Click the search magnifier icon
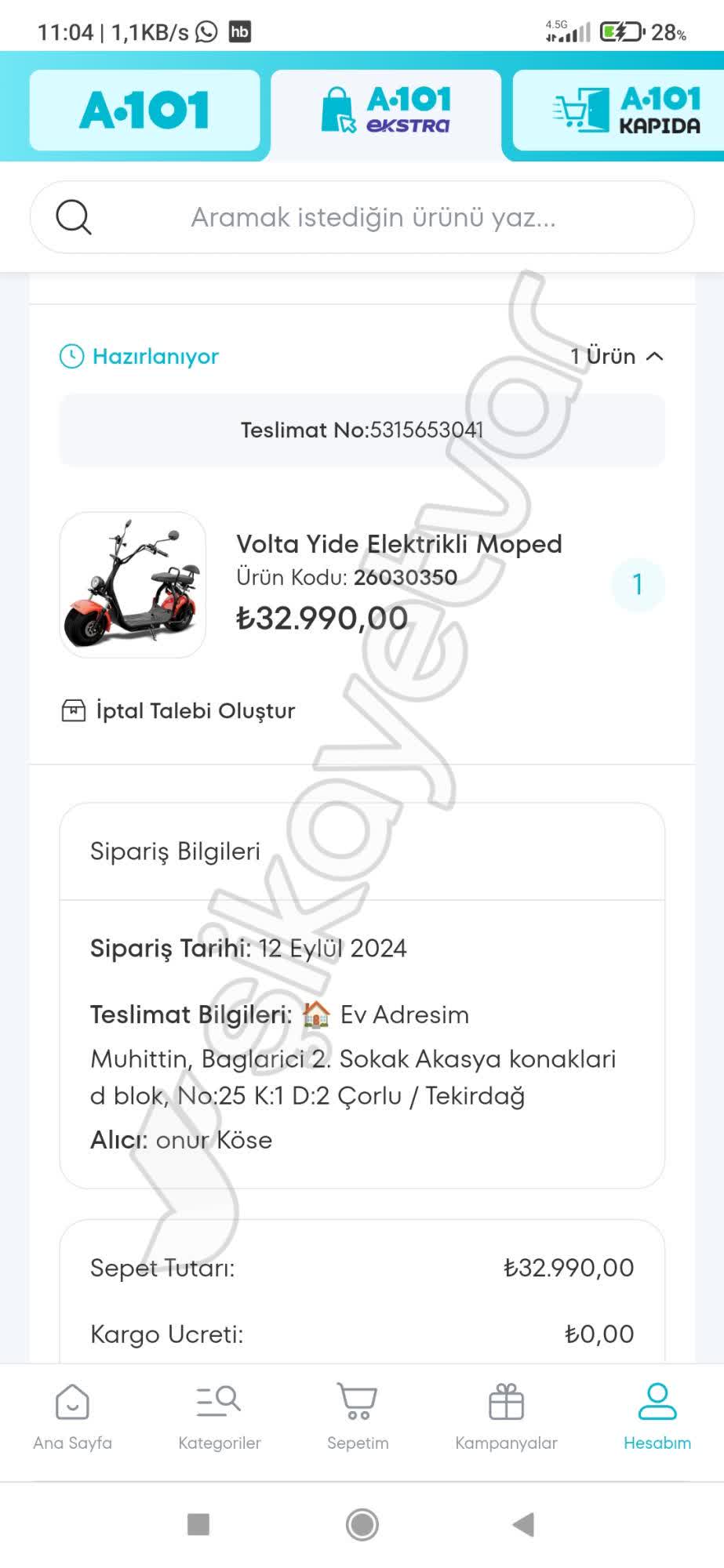Viewport: 724px width, 1568px height. coord(74,216)
